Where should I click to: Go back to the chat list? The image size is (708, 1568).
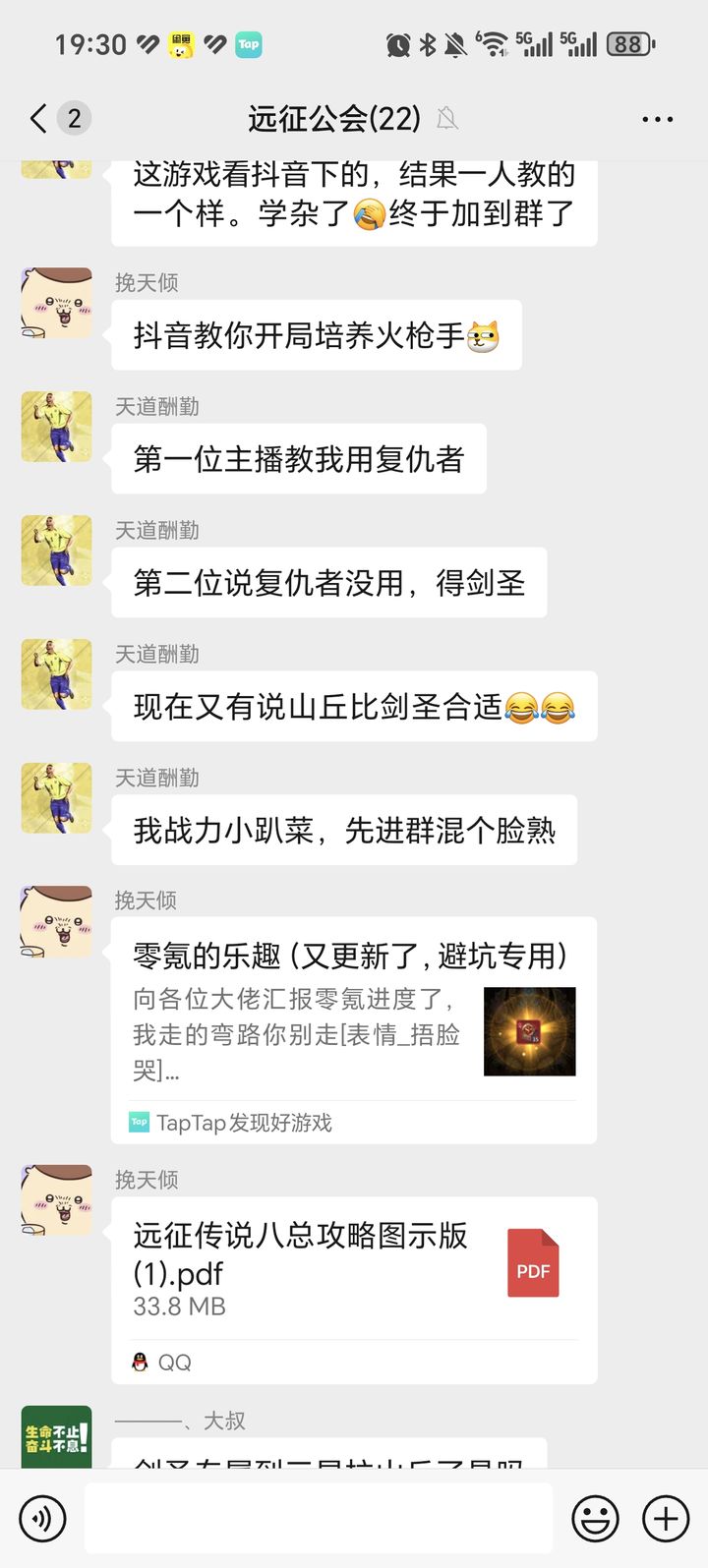[x=39, y=120]
